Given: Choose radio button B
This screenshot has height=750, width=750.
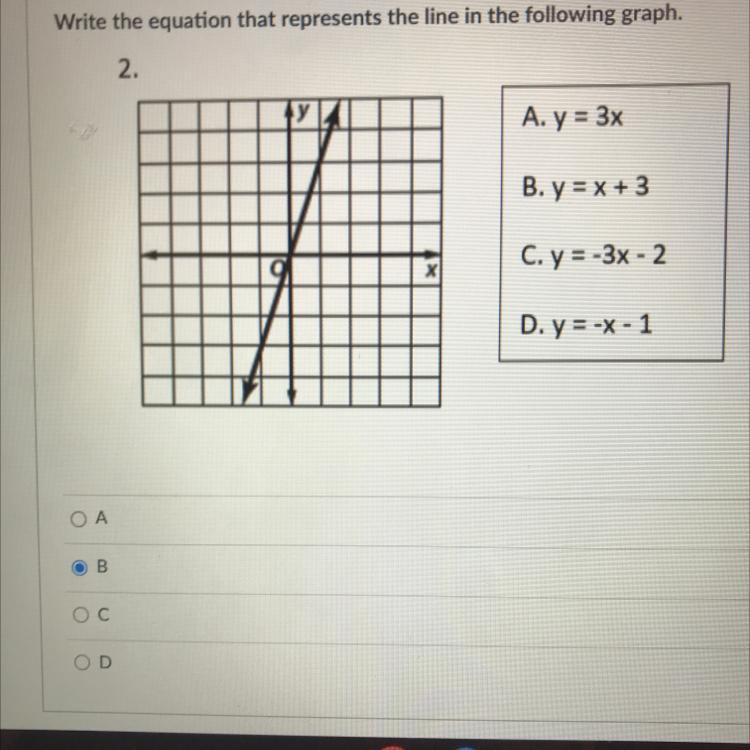Looking at the screenshot, I should (79, 568).
